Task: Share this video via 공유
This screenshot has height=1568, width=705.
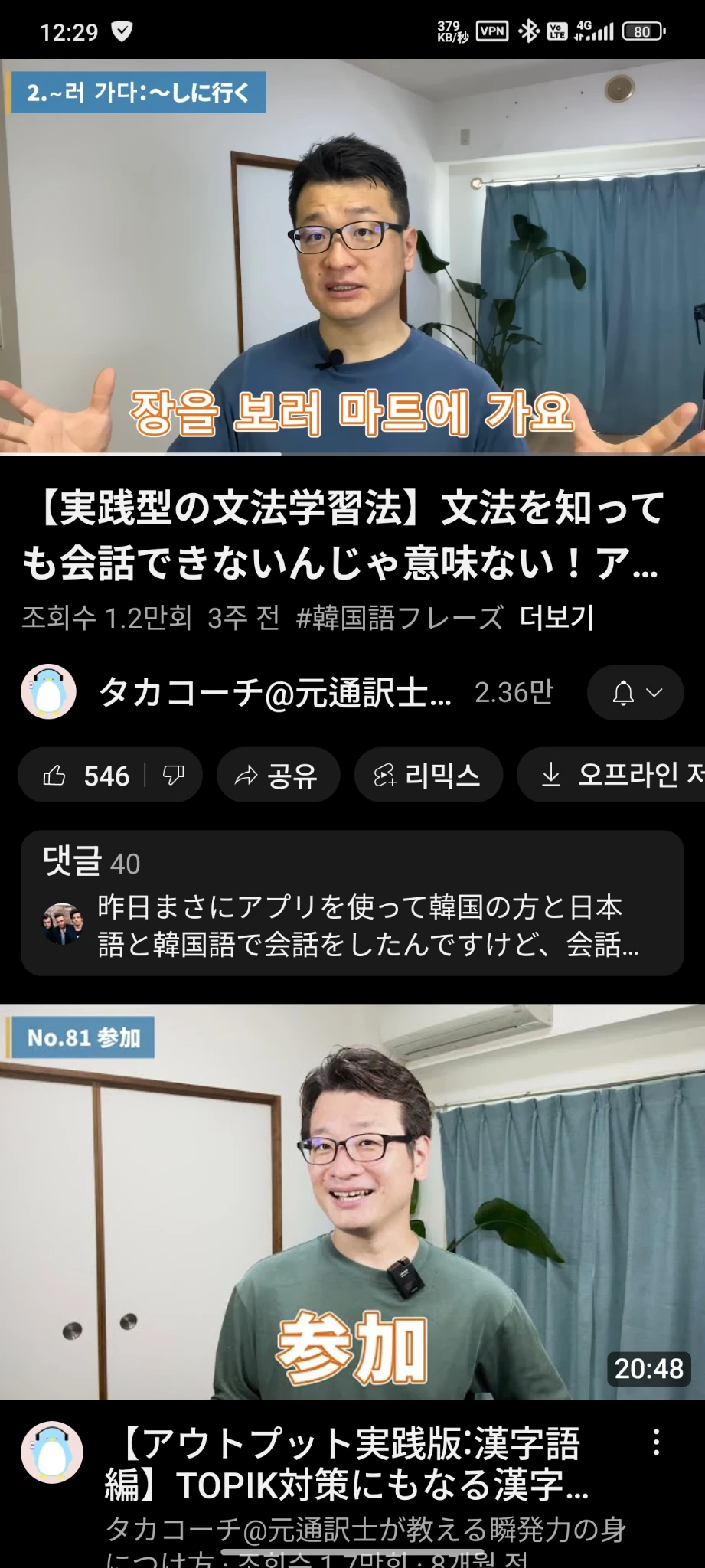Action: coord(277,776)
